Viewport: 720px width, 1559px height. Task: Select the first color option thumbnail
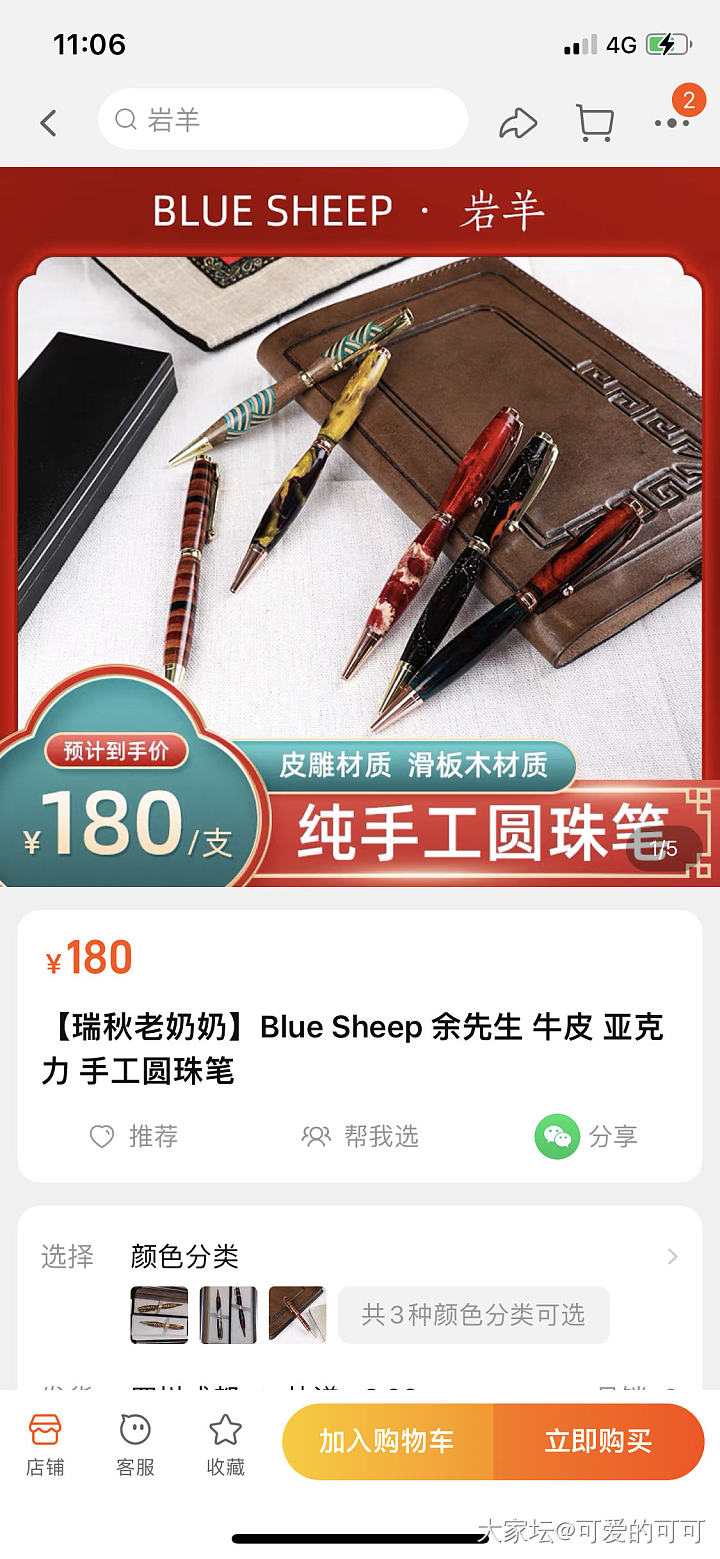pos(159,1314)
